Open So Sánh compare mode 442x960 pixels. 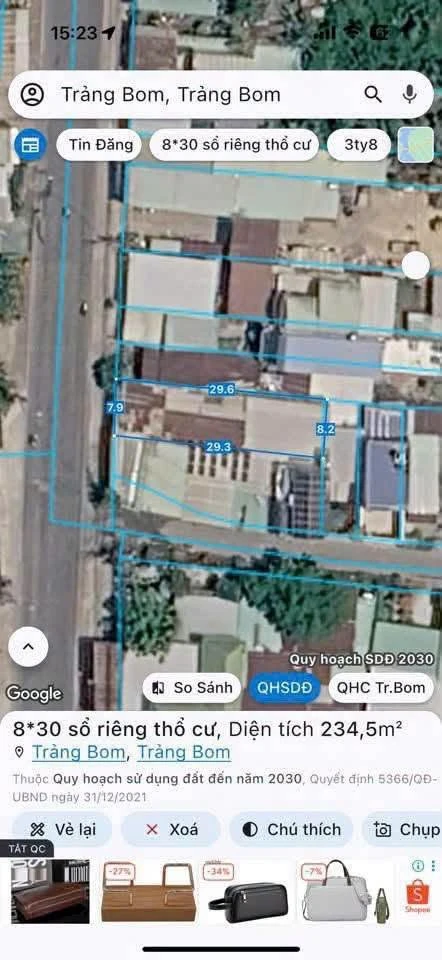193,688
